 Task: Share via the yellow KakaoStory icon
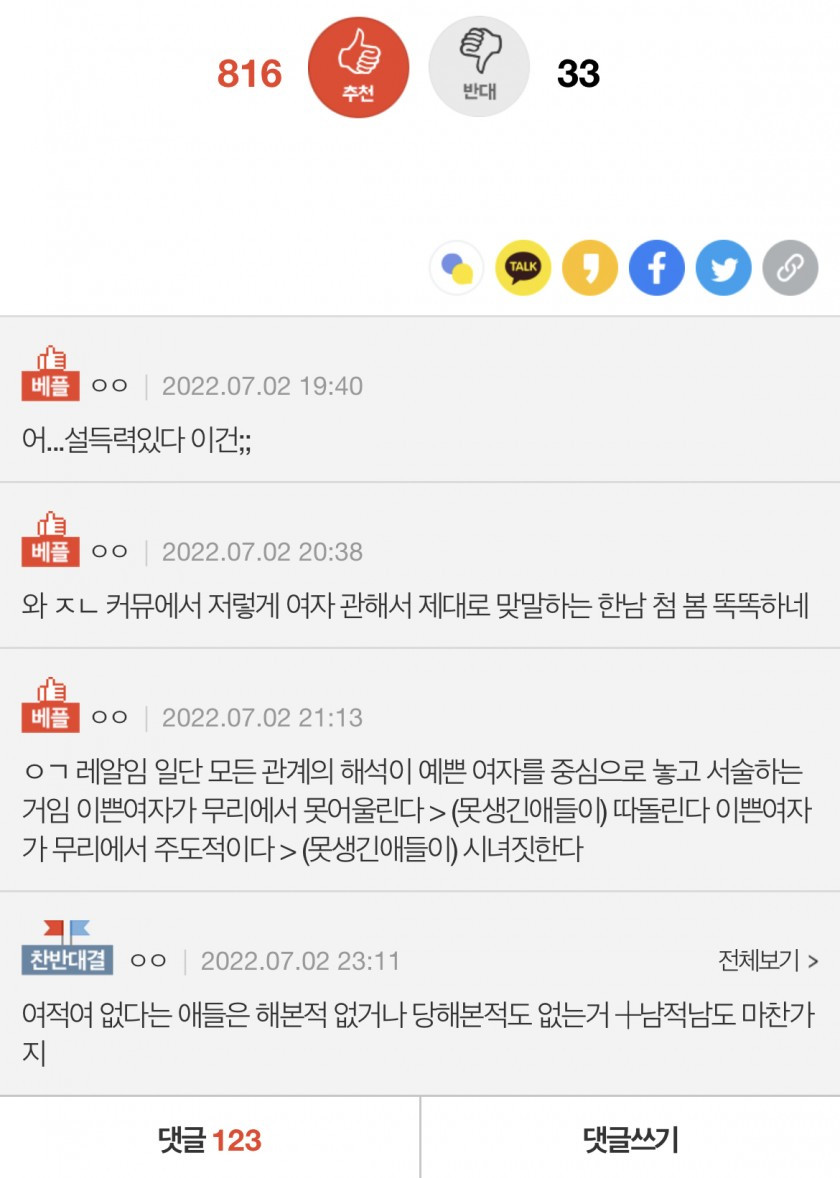pyautogui.click(x=590, y=268)
